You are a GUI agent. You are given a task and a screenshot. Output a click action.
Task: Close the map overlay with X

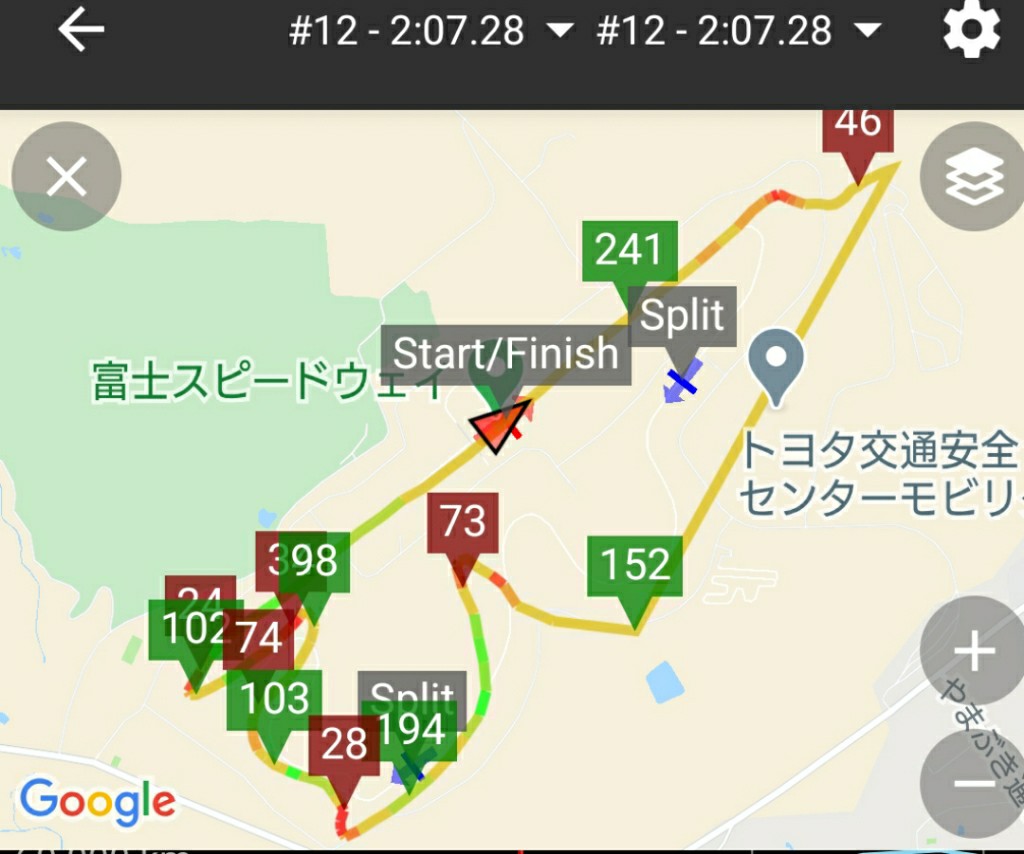(x=66, y=178)
